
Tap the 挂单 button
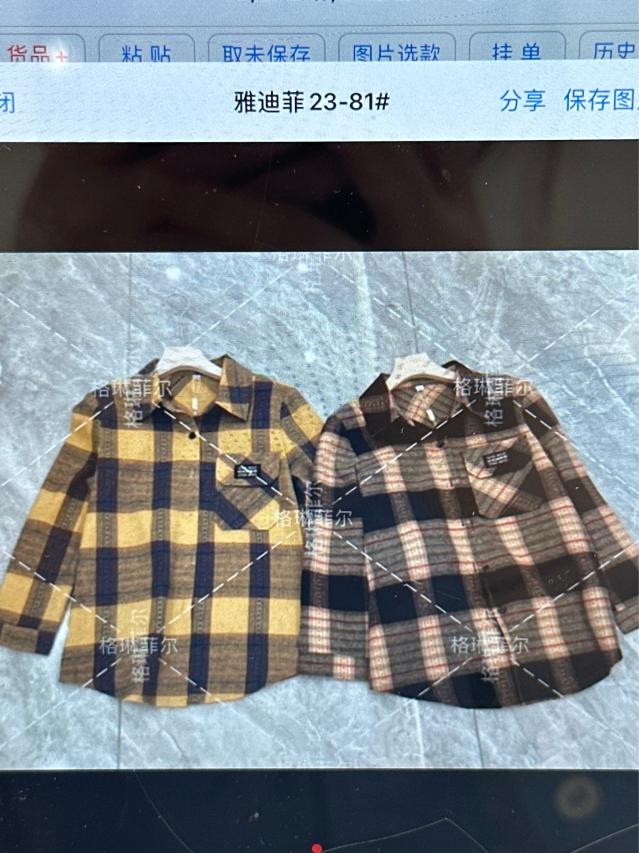(x=516, y=52)
